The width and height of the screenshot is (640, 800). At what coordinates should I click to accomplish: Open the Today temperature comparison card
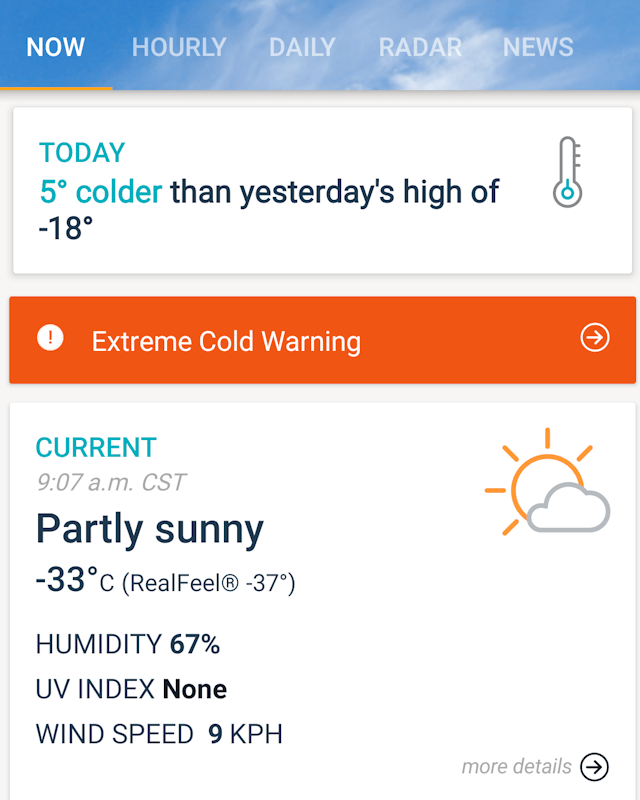322,190
